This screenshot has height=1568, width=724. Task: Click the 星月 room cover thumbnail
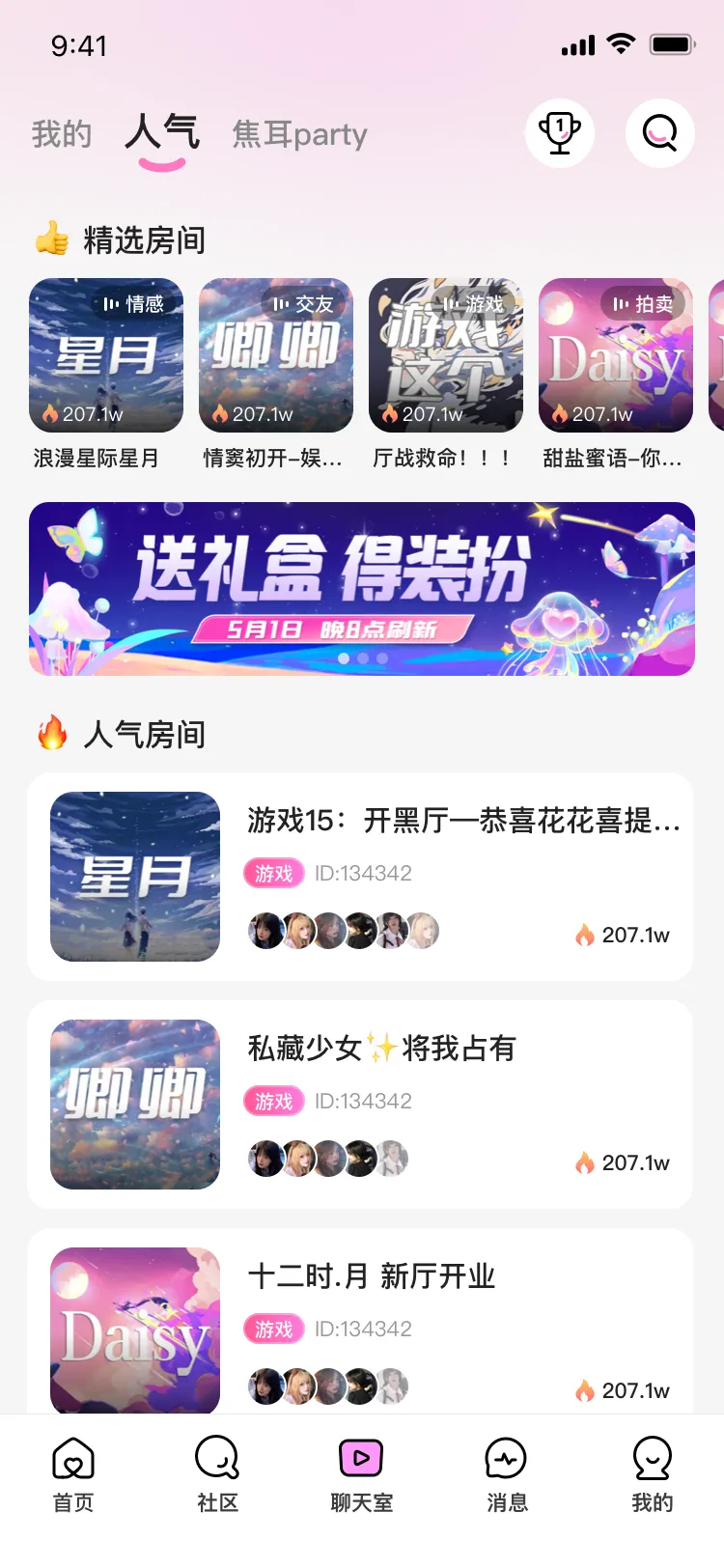[134, 877]
